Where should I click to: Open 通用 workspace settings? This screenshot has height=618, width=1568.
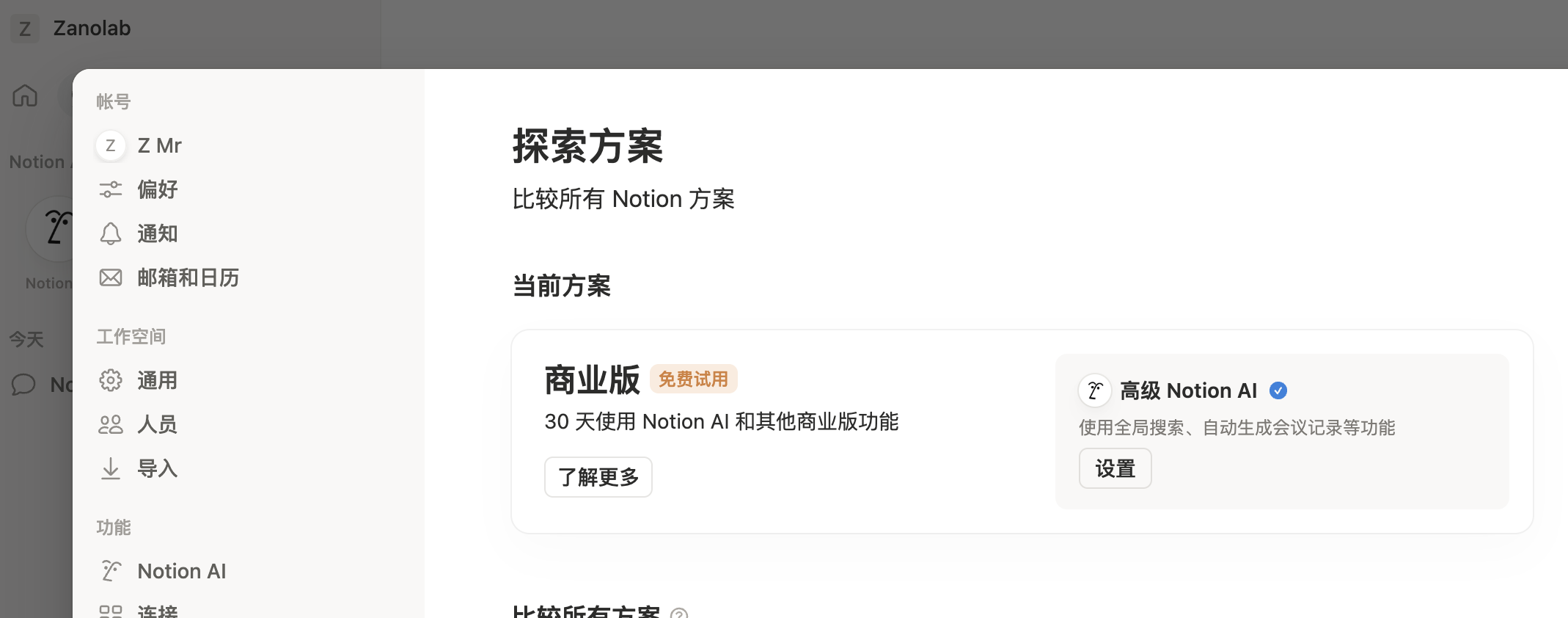[248, 380]
